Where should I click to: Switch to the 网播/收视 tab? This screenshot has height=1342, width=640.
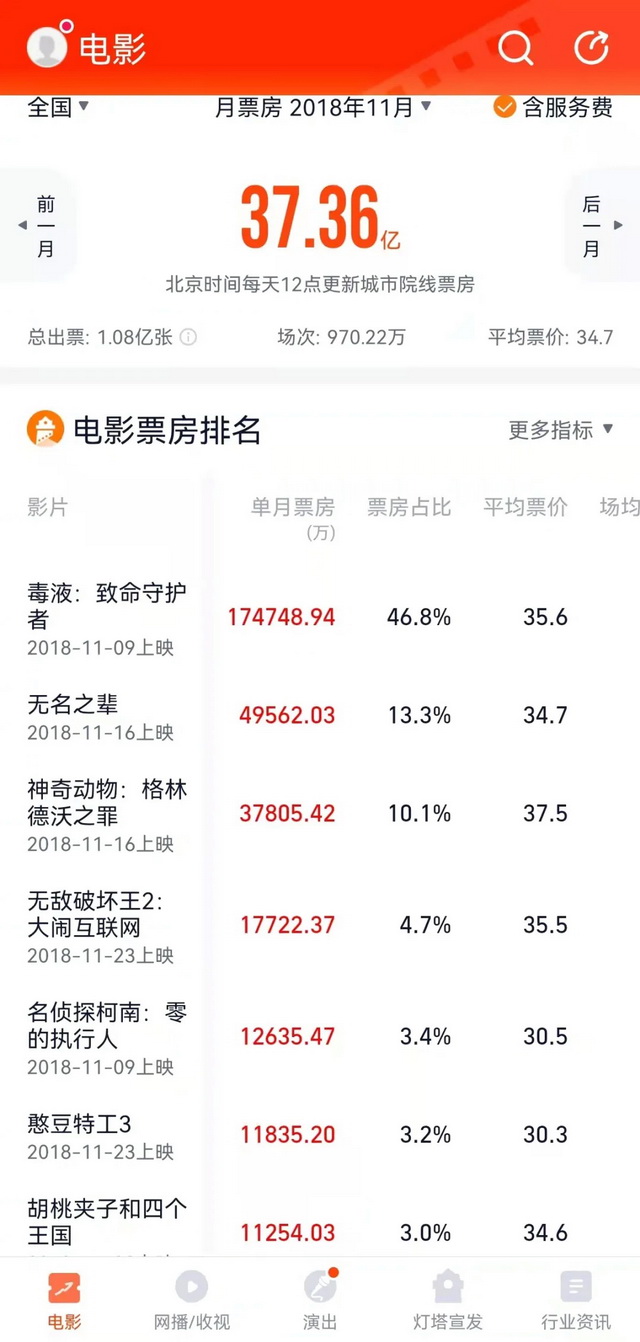coord(192,1300)
